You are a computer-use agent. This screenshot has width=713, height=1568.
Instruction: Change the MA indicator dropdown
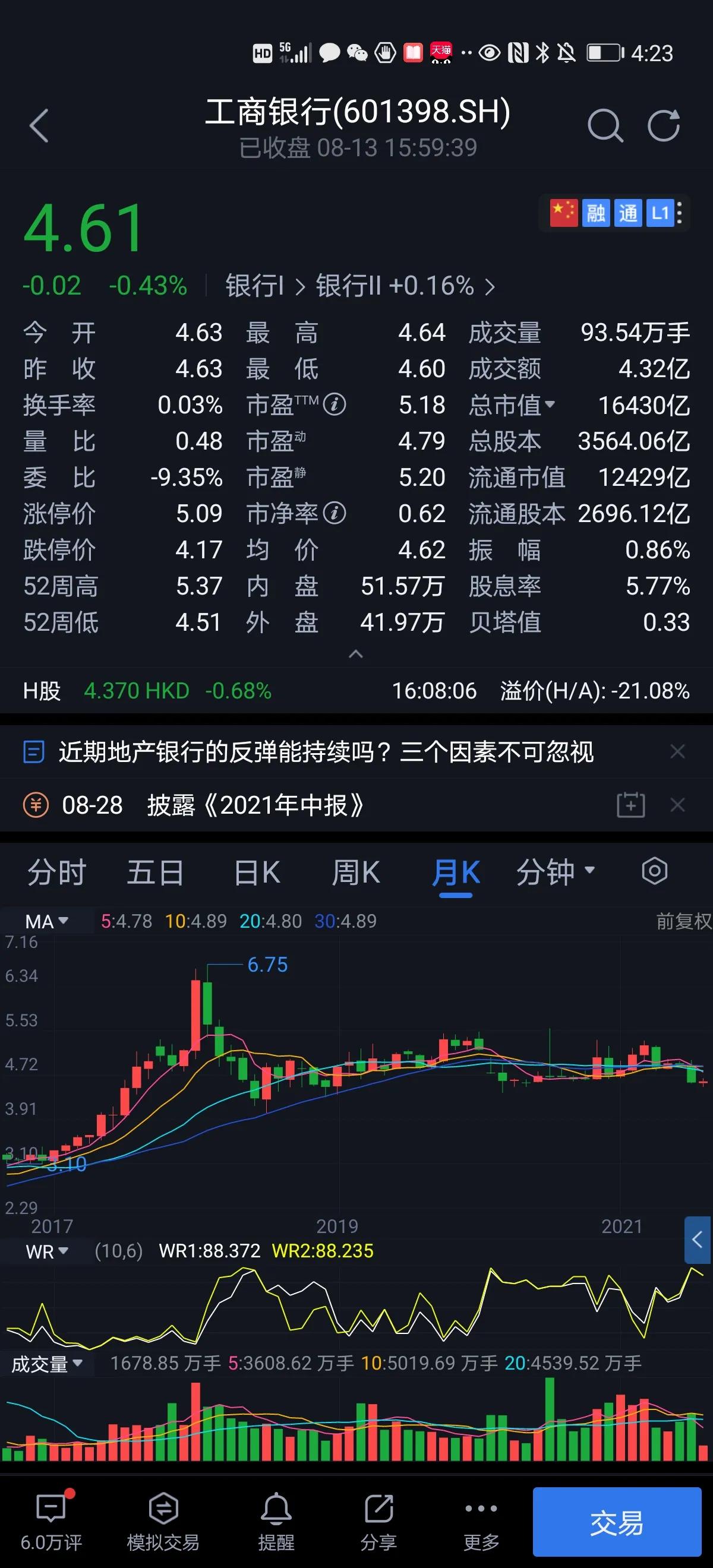click(x=46, y=922)
